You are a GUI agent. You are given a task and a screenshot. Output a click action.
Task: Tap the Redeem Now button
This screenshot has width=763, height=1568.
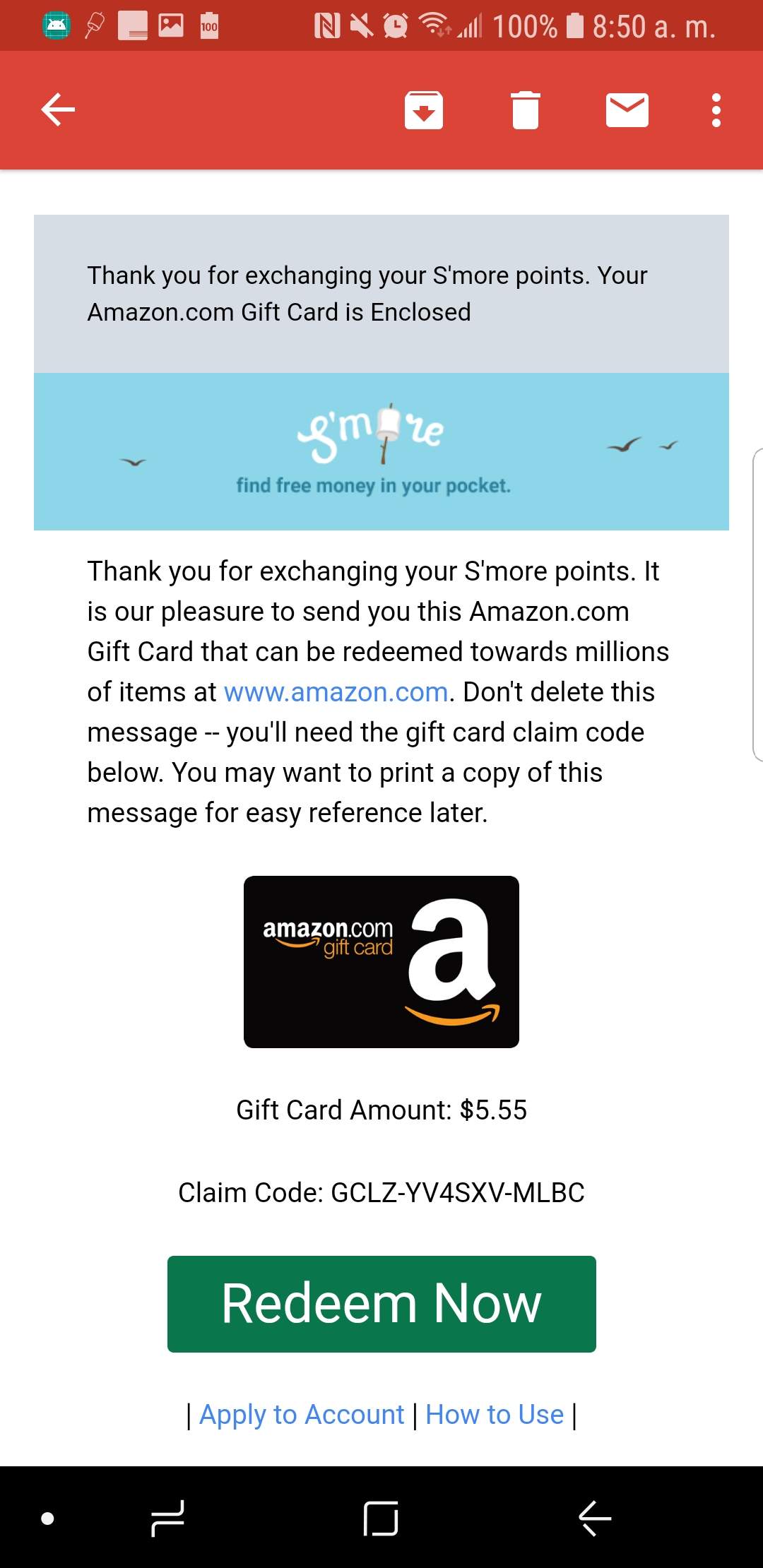381,1304
